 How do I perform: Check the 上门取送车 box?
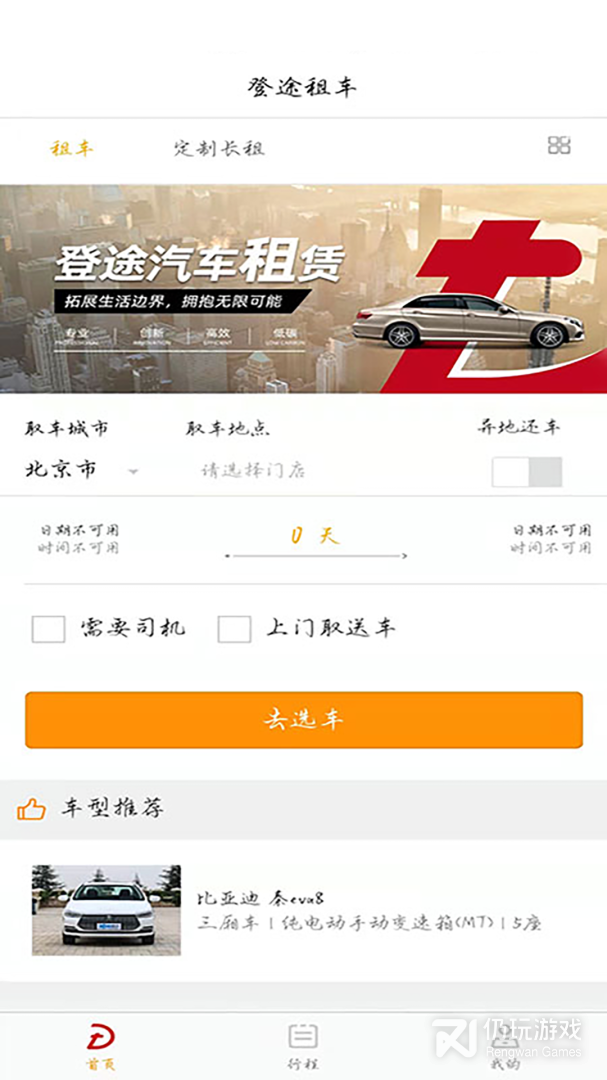click(234, 629)
